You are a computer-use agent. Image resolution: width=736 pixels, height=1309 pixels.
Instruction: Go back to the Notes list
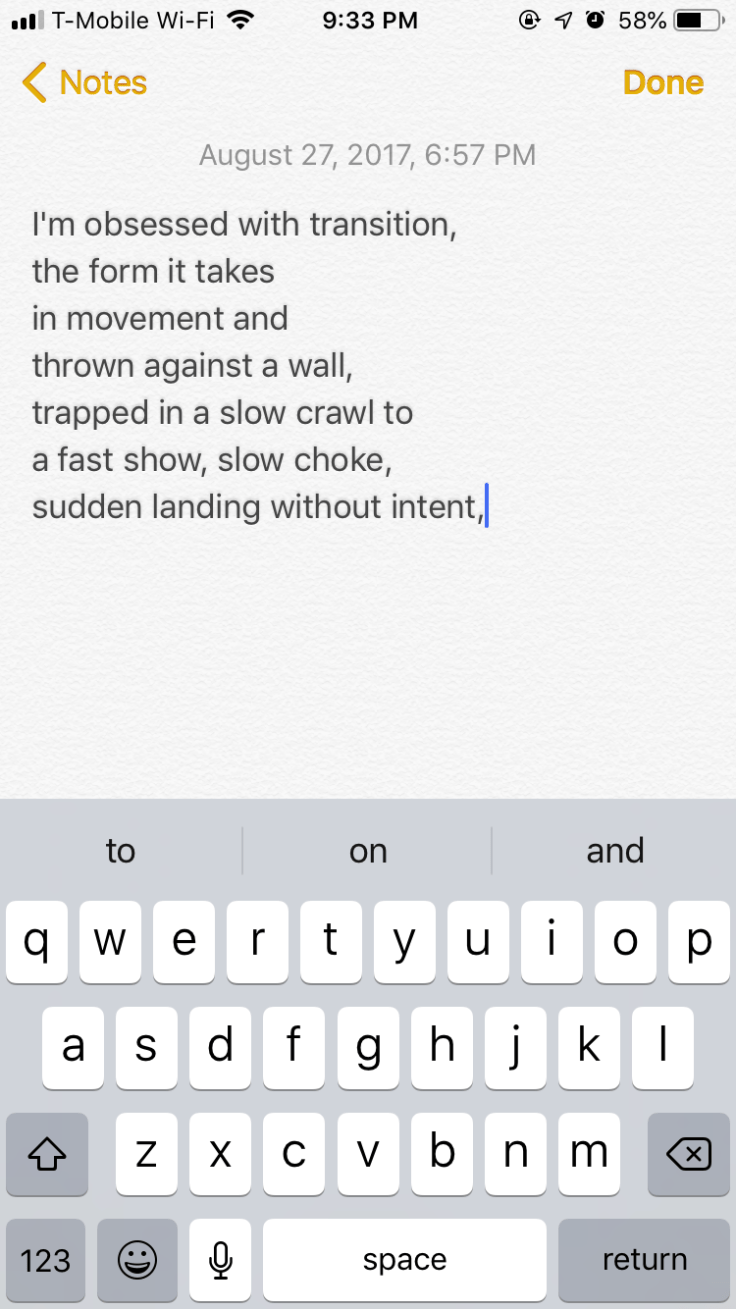(x=85, y=83)
